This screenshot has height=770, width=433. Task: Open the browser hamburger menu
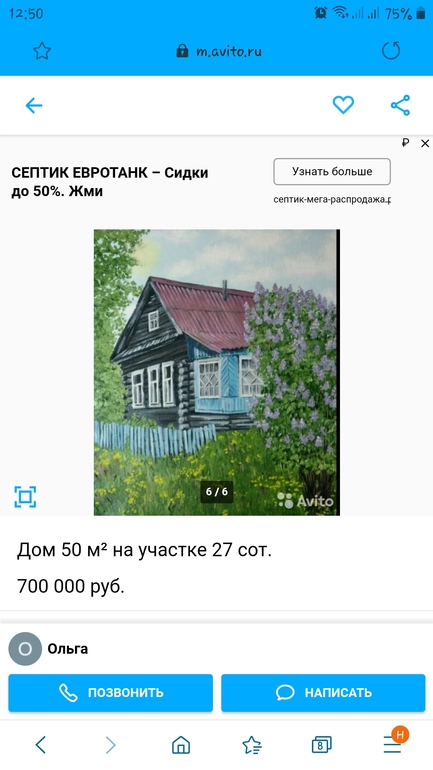click(x=392, y=745)
